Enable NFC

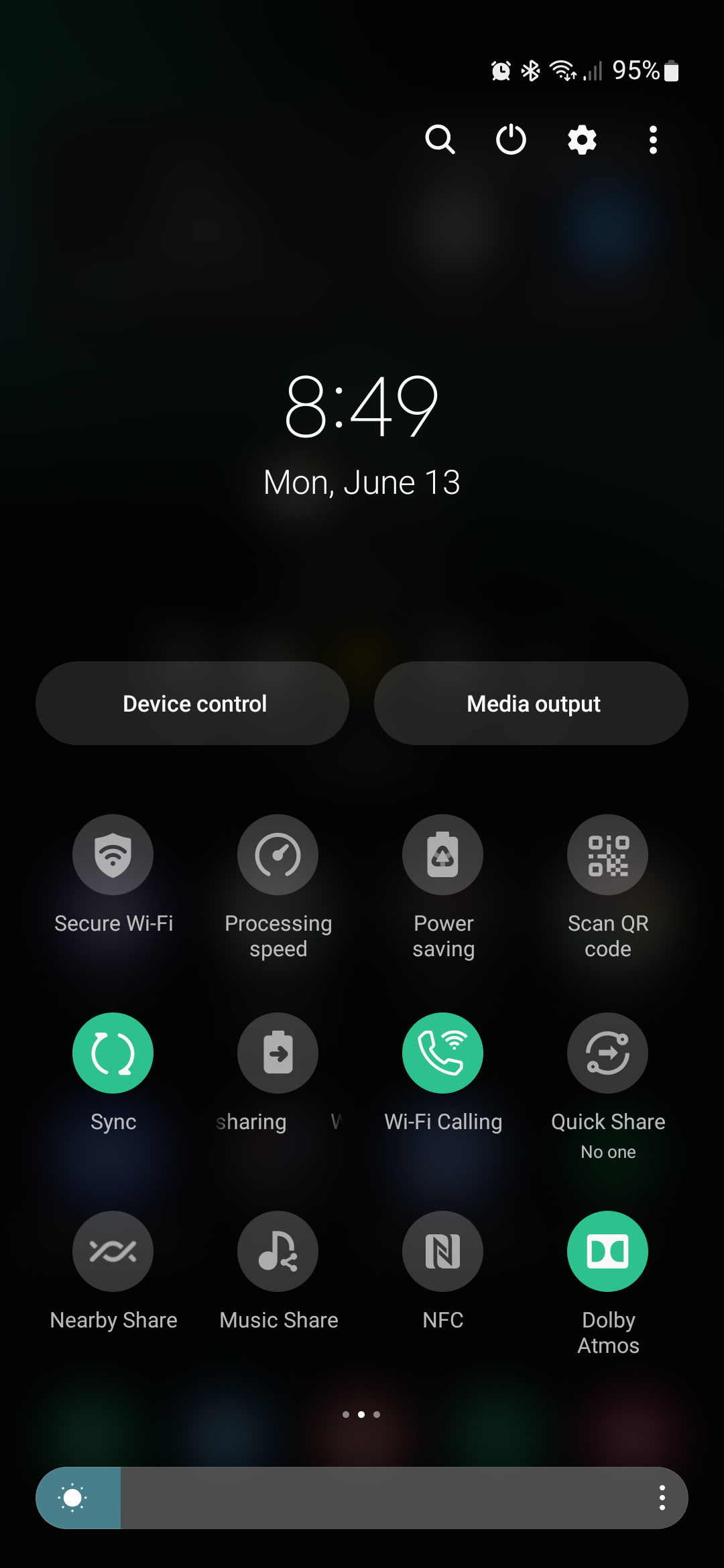coord(442,1252)
